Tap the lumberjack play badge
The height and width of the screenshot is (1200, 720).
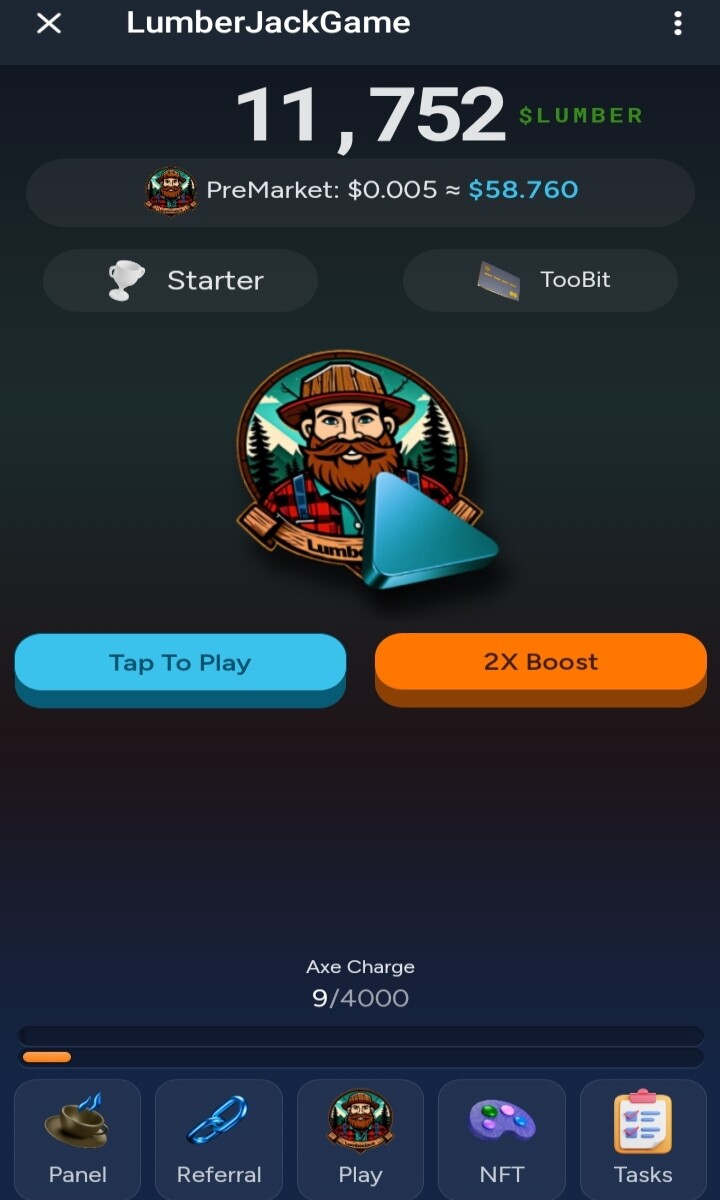(x=362, y=470)
